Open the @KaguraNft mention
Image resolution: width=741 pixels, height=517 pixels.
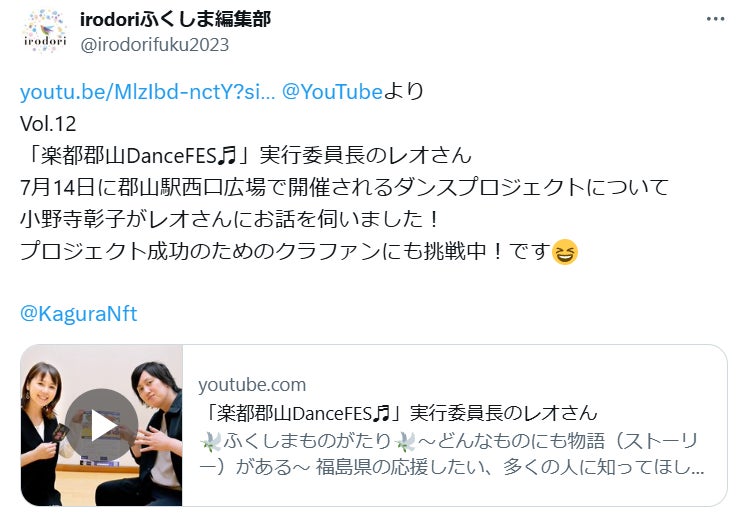pyautogui.click(x=78, y=314)
